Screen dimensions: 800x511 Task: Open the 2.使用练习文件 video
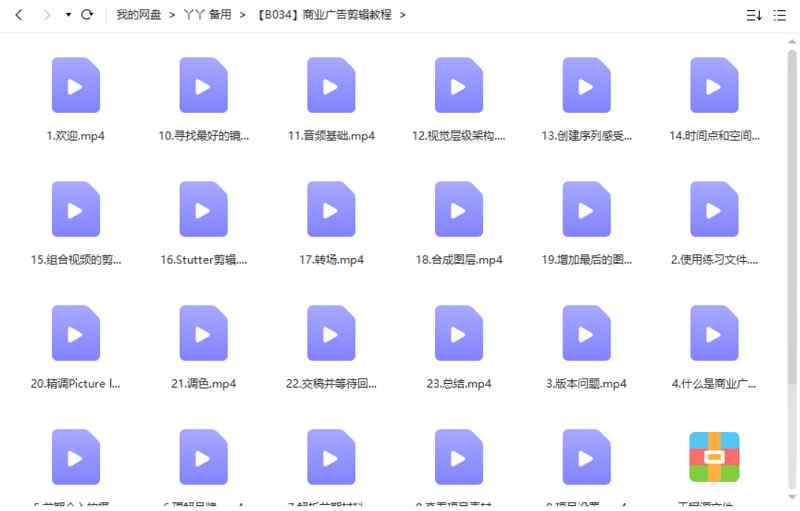[714, 210]
